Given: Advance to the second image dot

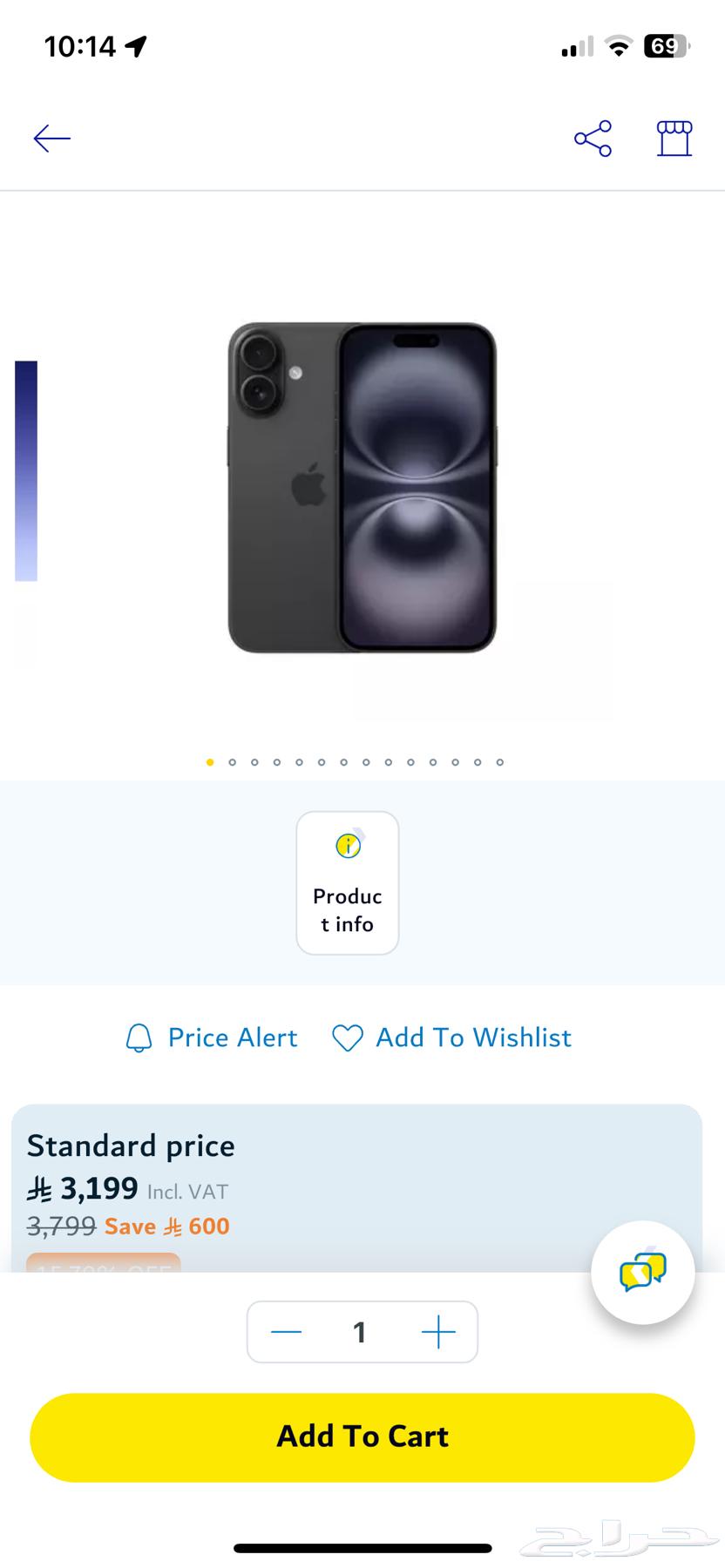Looking at the screenshot, I should (233, 761).
